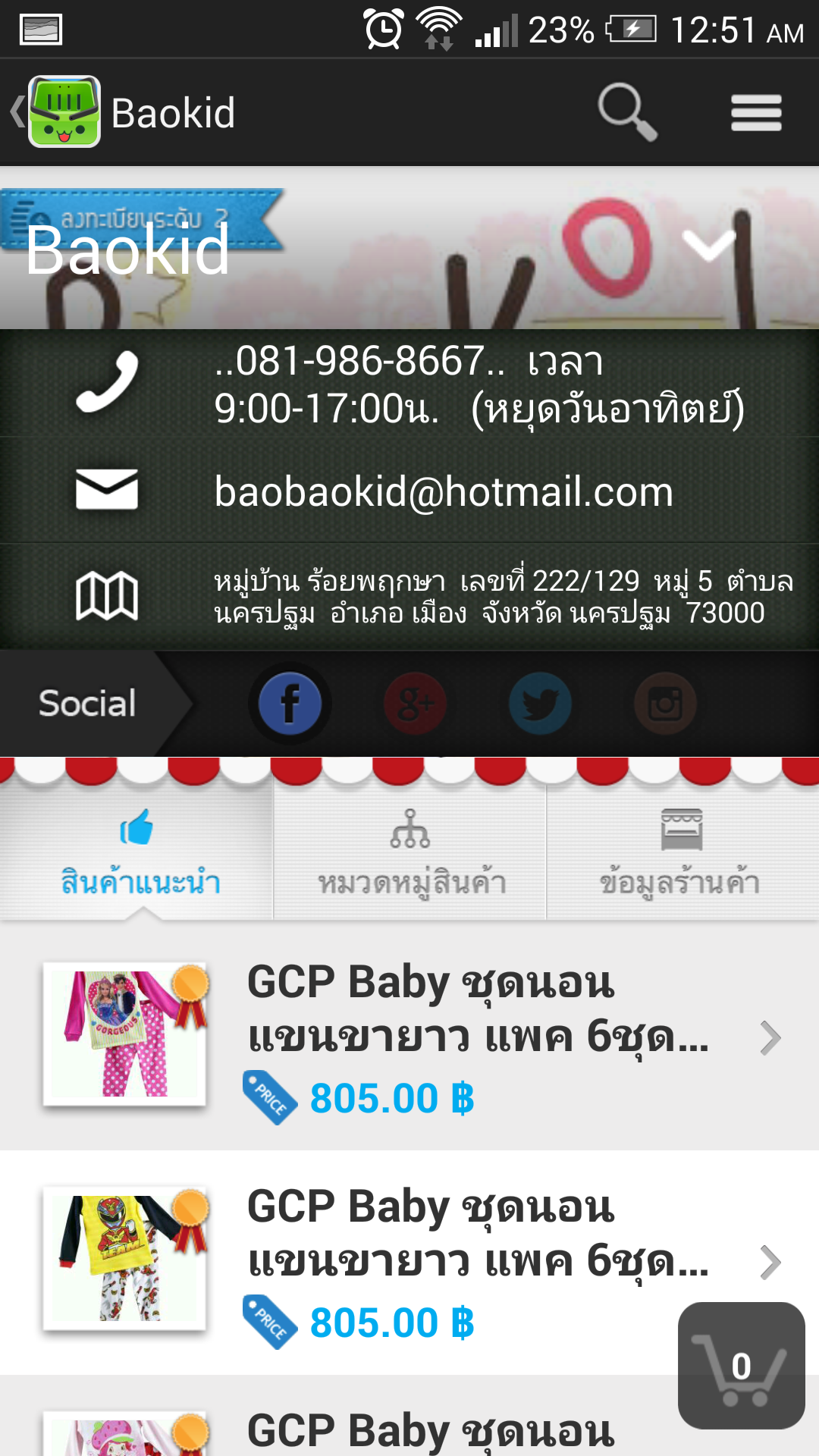Open the yellow ranger pajama product listing
This screenshot has height=1456, width=819.
click(x=409, y=1263)
